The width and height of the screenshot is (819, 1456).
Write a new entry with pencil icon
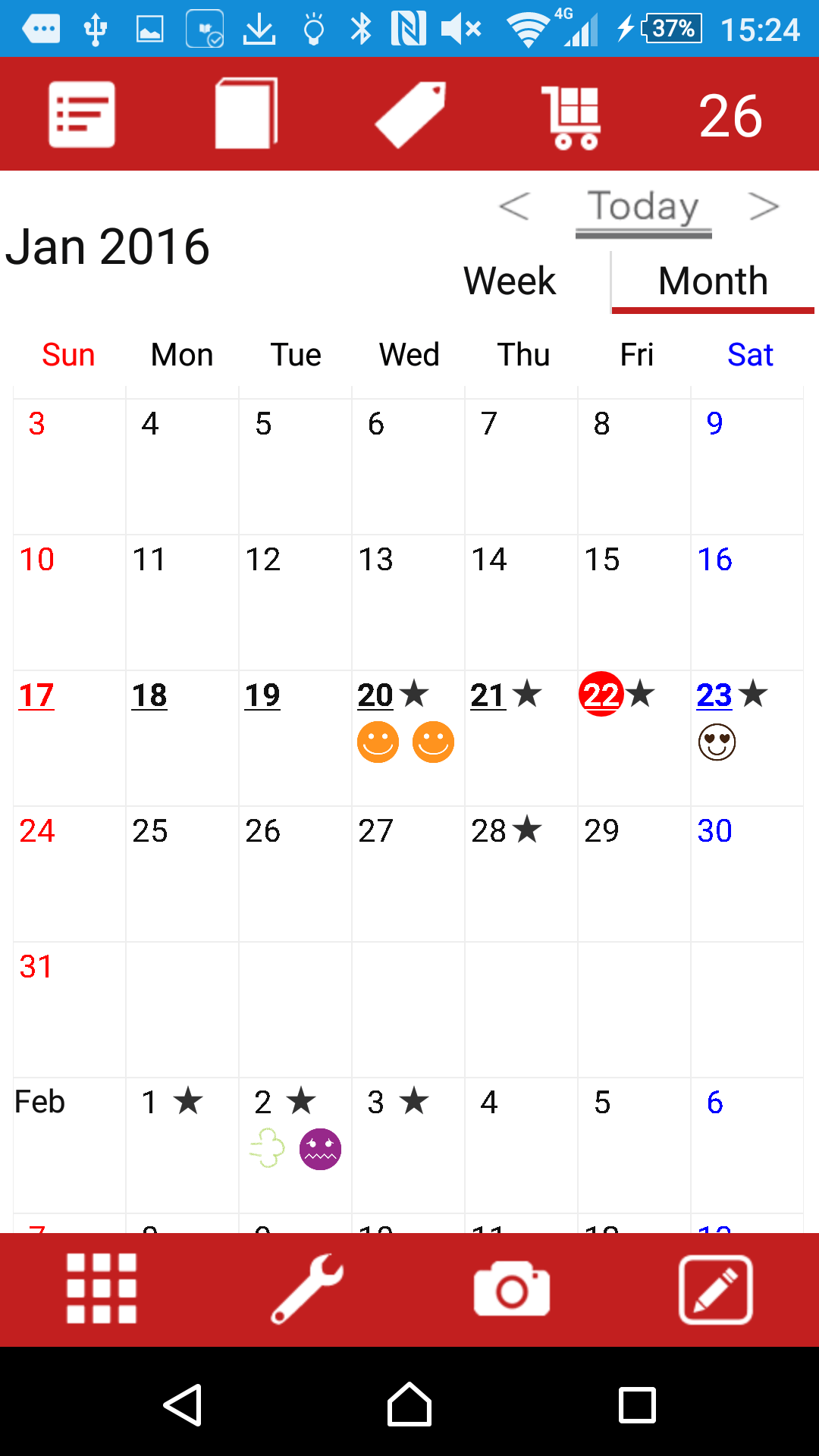pyautogui.click(x=716, y=1289)
